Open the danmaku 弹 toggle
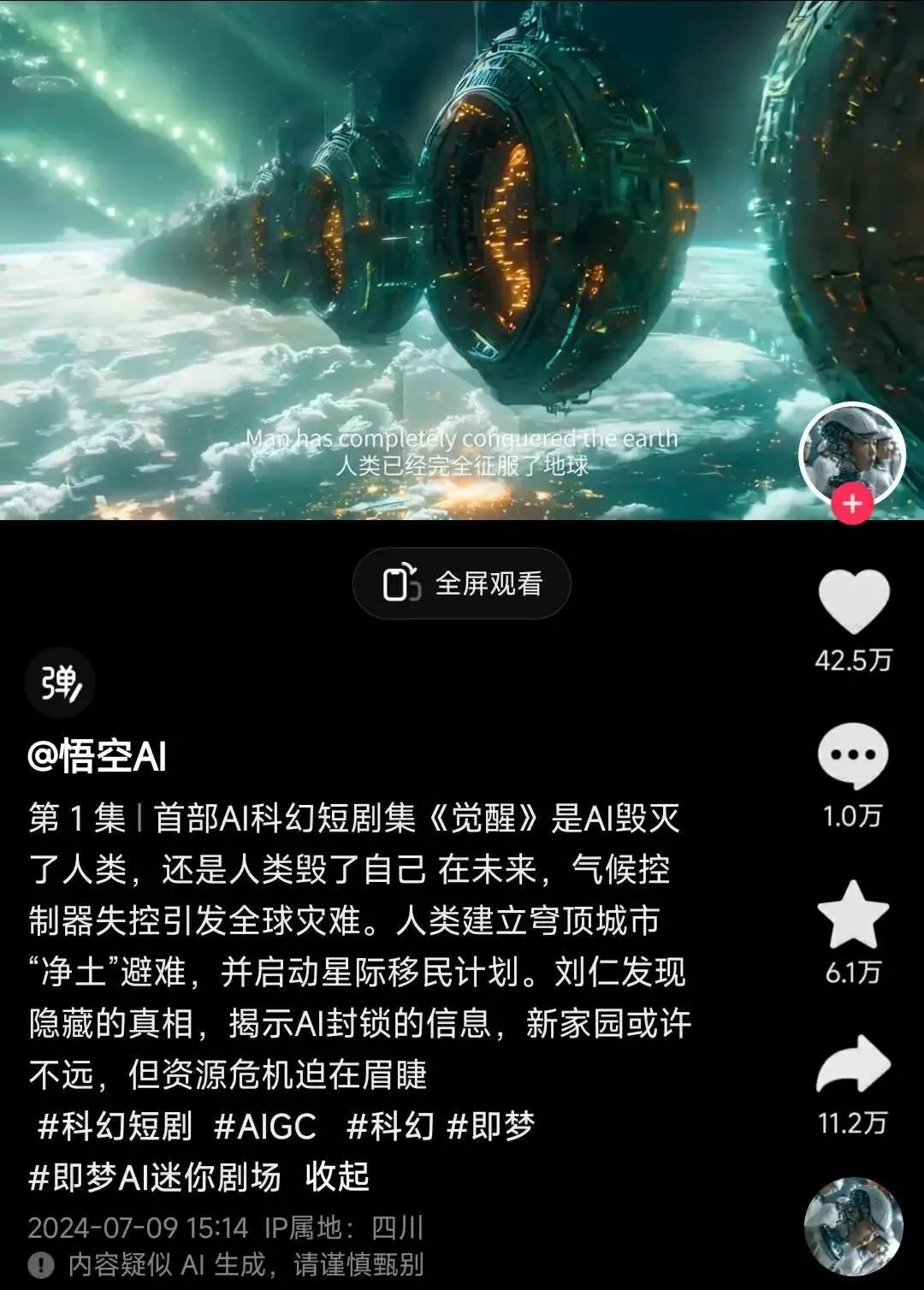The height and width of the screenshot is (1290, 924). [x=60, y=683]
